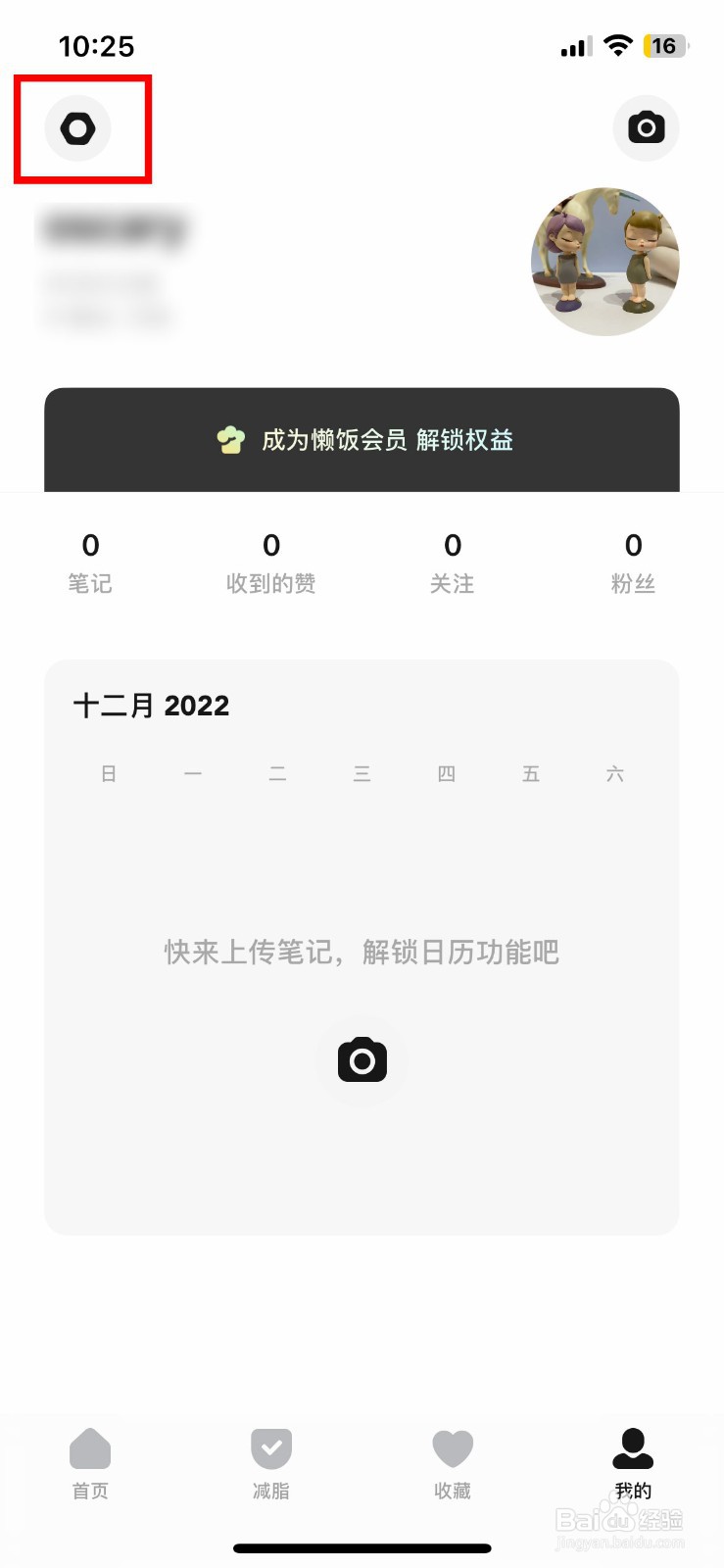Click the chef hat icon in the membership banner
This screenshot has height=1568, width=724.
[x=230, y=440]
